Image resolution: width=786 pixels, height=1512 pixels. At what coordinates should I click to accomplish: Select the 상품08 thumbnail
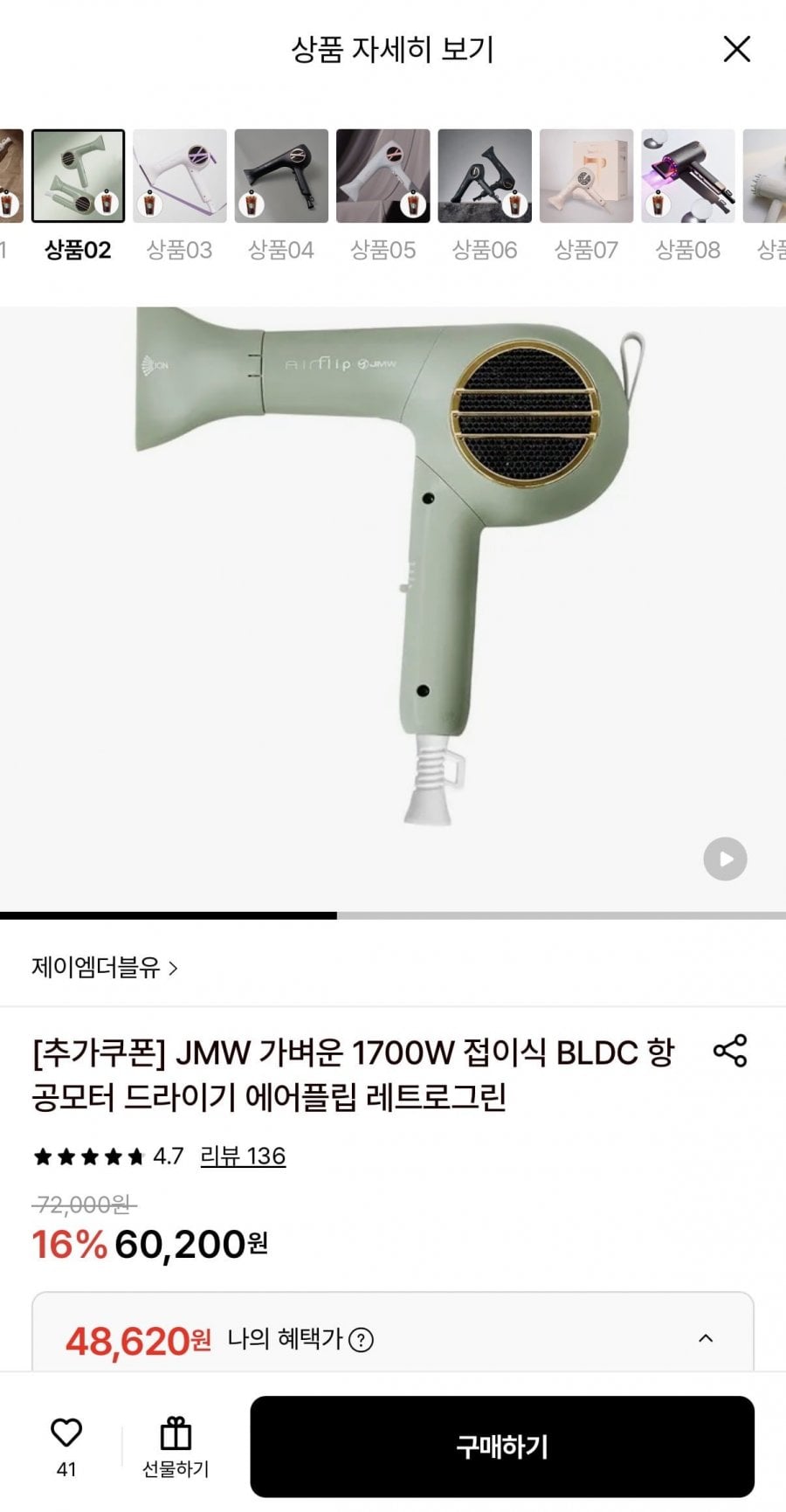[x=688, y=176]
